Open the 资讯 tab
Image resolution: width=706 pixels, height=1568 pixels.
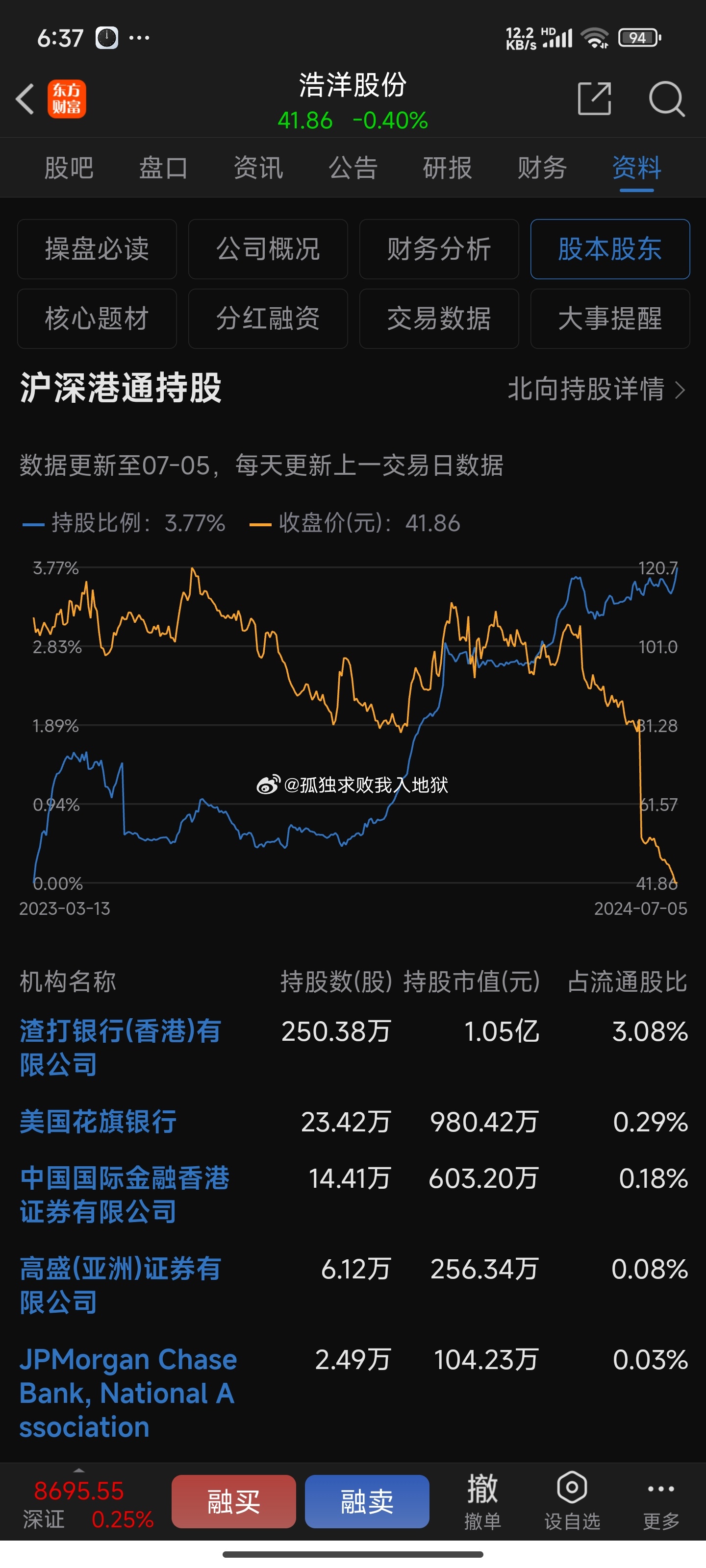tap(258, 168)
